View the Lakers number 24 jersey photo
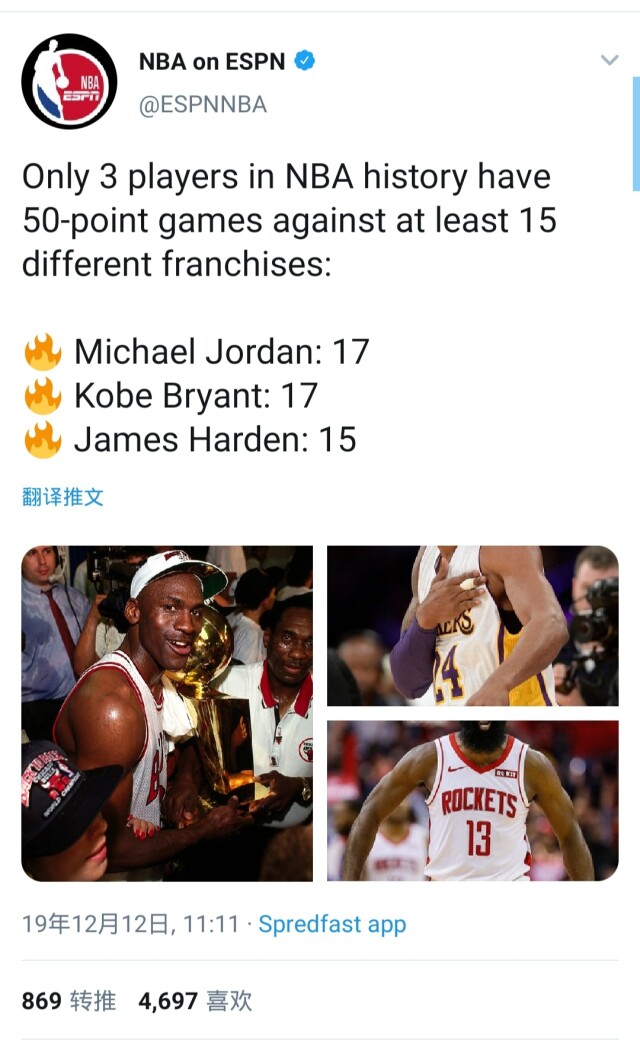 [x=472, y=626]
